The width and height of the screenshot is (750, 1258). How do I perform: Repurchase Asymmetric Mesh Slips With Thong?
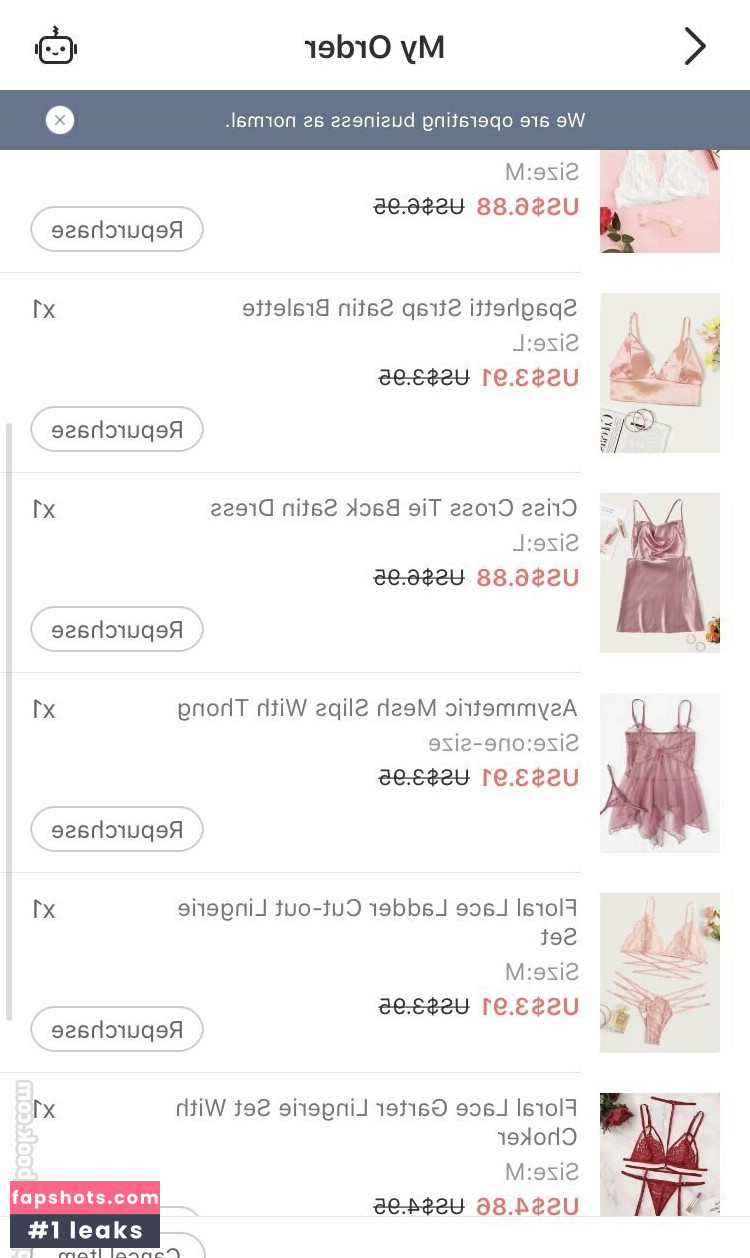(x=117, y=830)
